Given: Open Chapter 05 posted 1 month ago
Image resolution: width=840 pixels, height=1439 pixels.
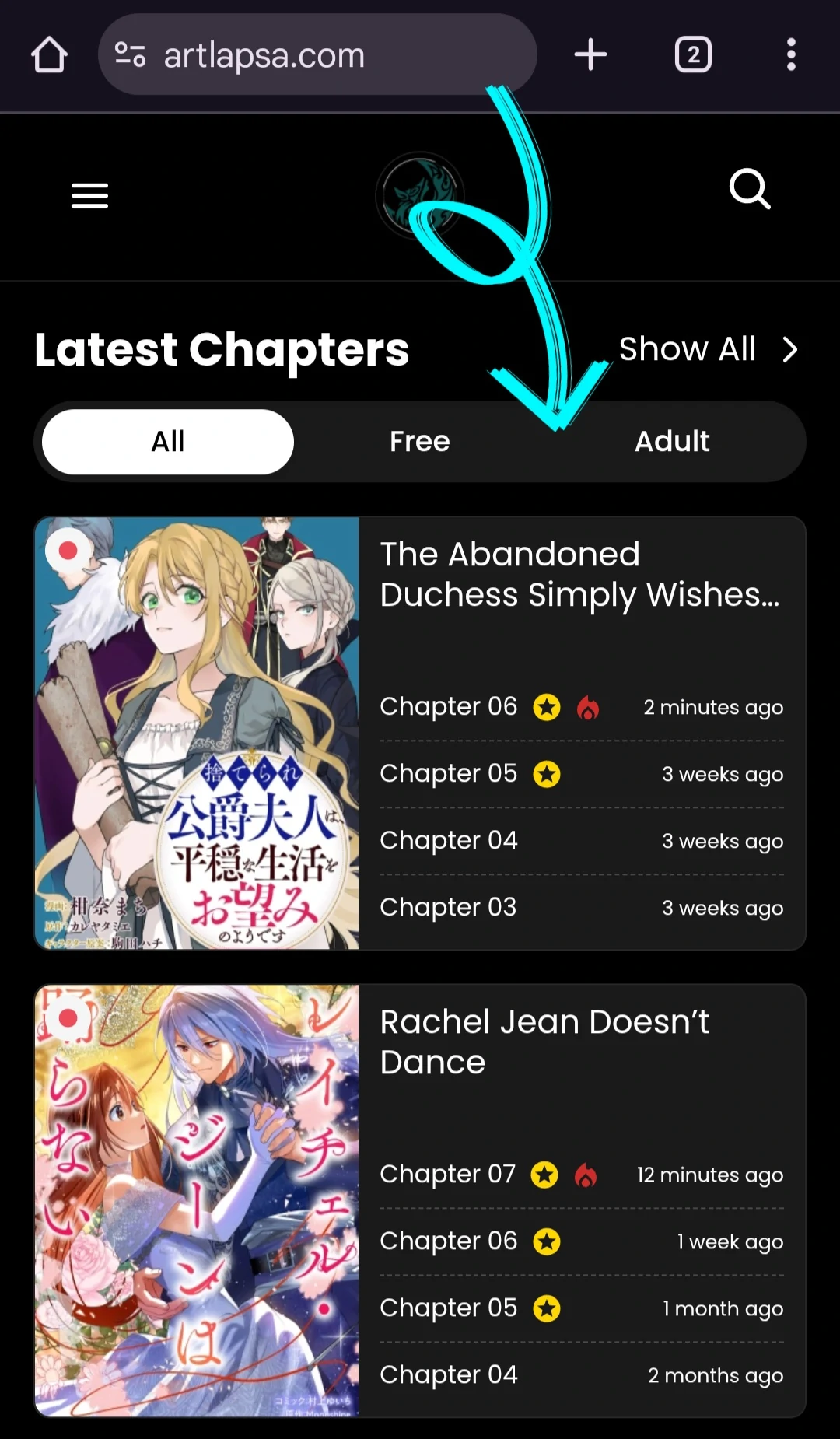Looking at the screenshot, I should tap(449, 1308).
